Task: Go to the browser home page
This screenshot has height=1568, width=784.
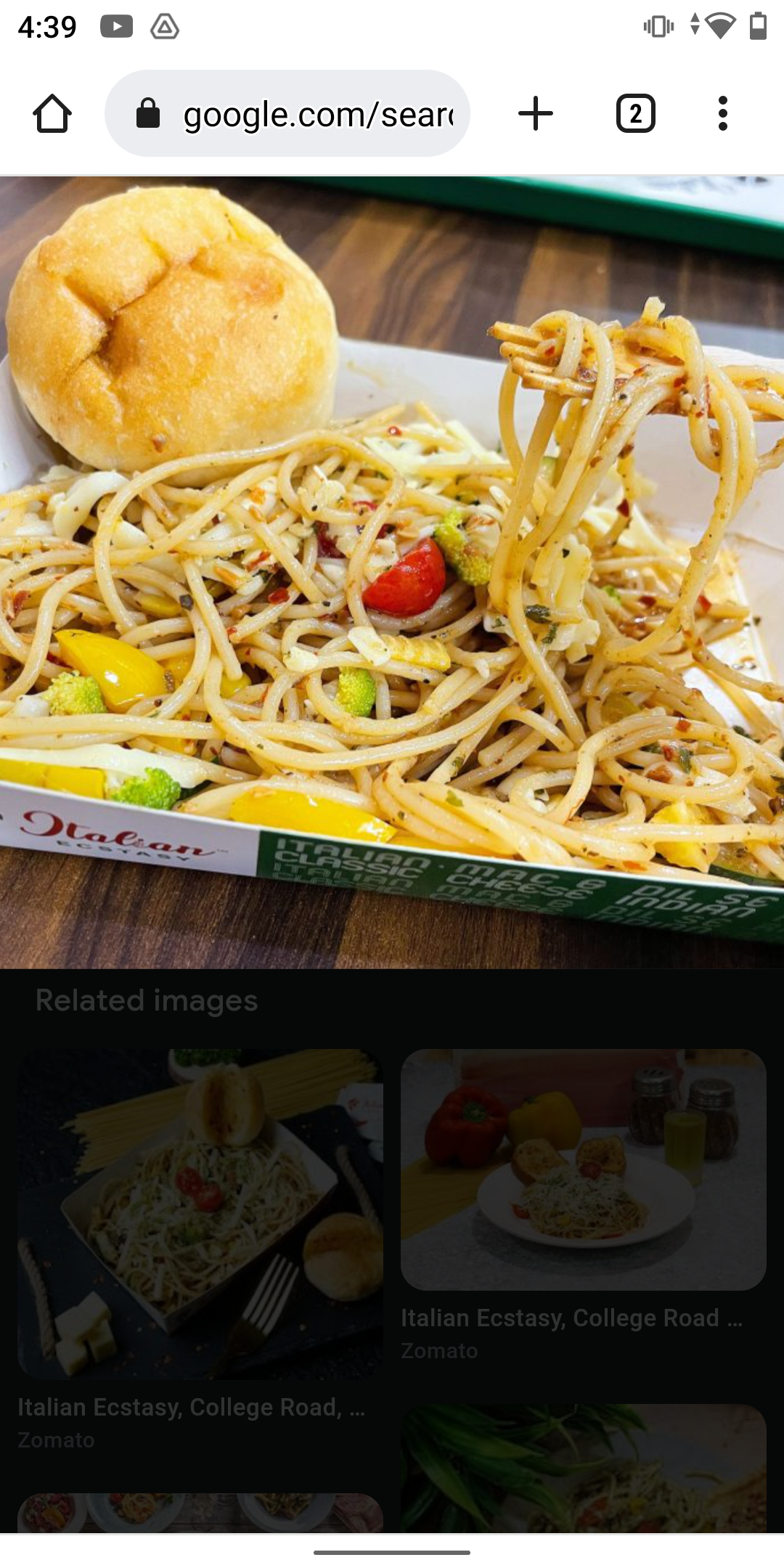Action: 52,114
